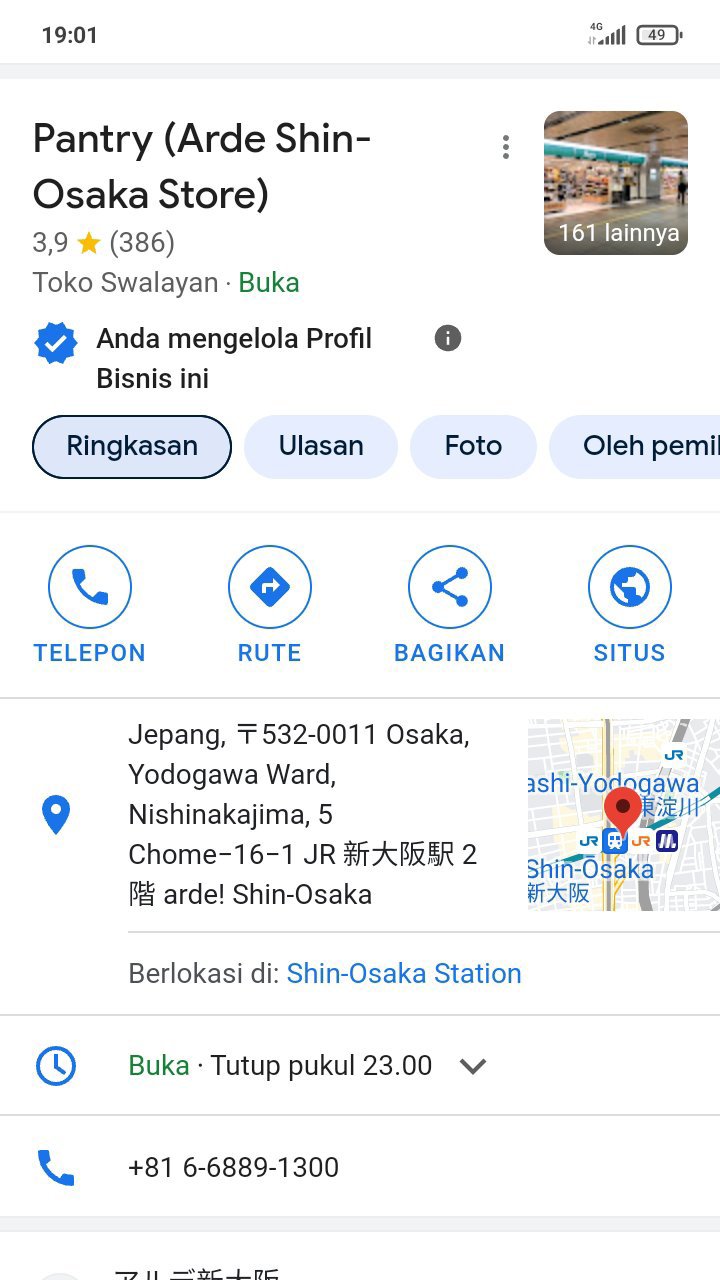The image size is (720, 1280).
Task: Switch to the Ulasan tab
Action: pyautogui.click(x=321, y=446)
